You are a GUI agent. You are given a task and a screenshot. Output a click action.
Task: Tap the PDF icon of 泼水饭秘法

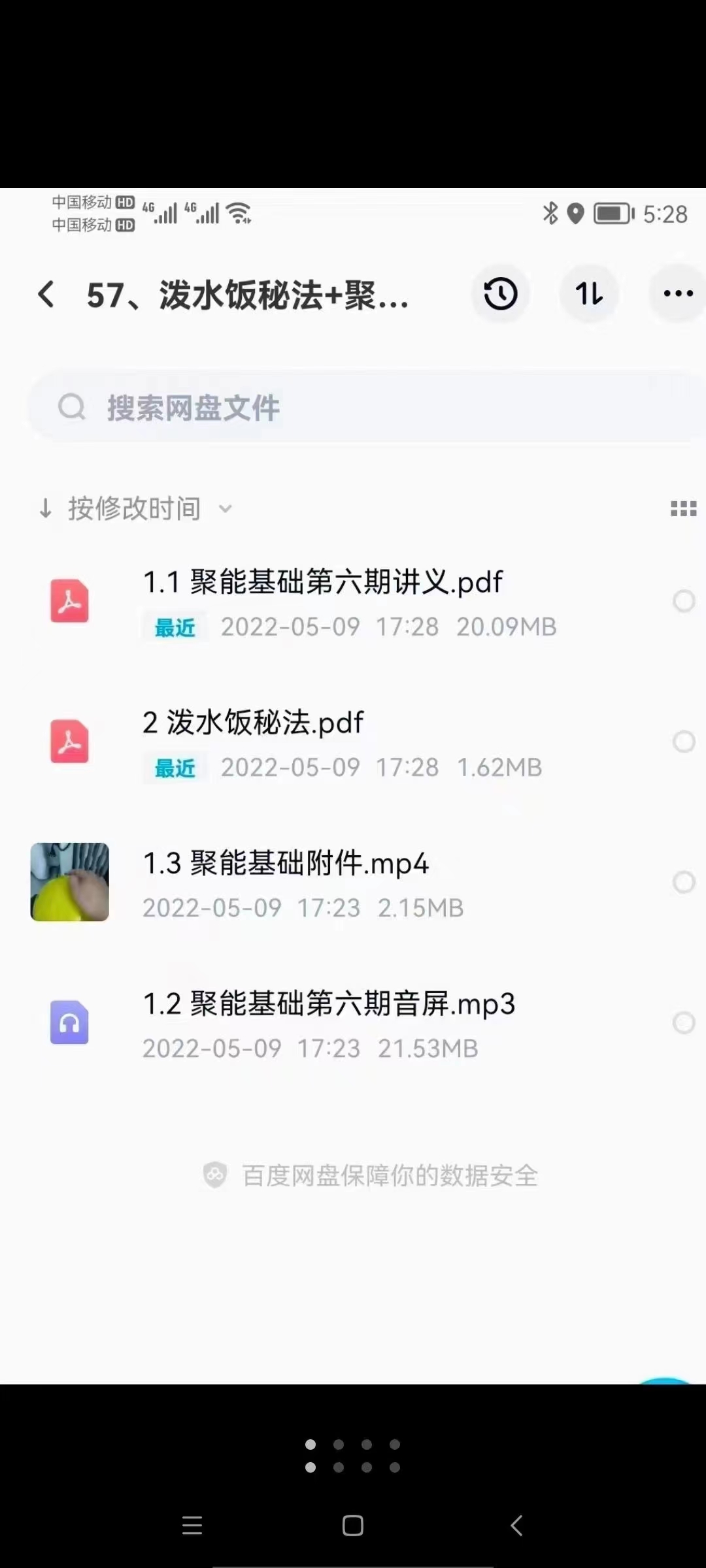coord(69,742)
